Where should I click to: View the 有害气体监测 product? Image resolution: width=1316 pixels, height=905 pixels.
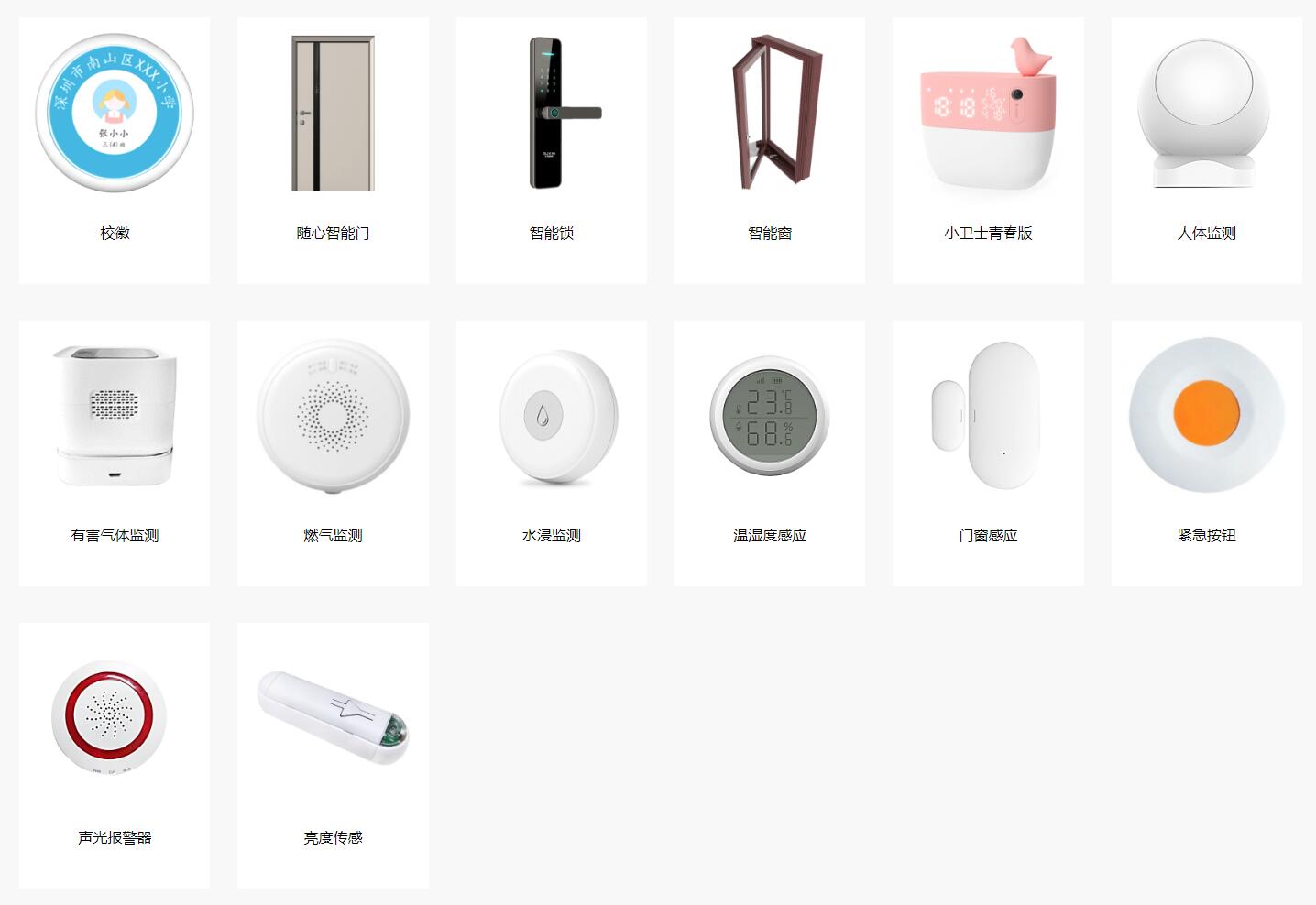(x=115, y=452)
